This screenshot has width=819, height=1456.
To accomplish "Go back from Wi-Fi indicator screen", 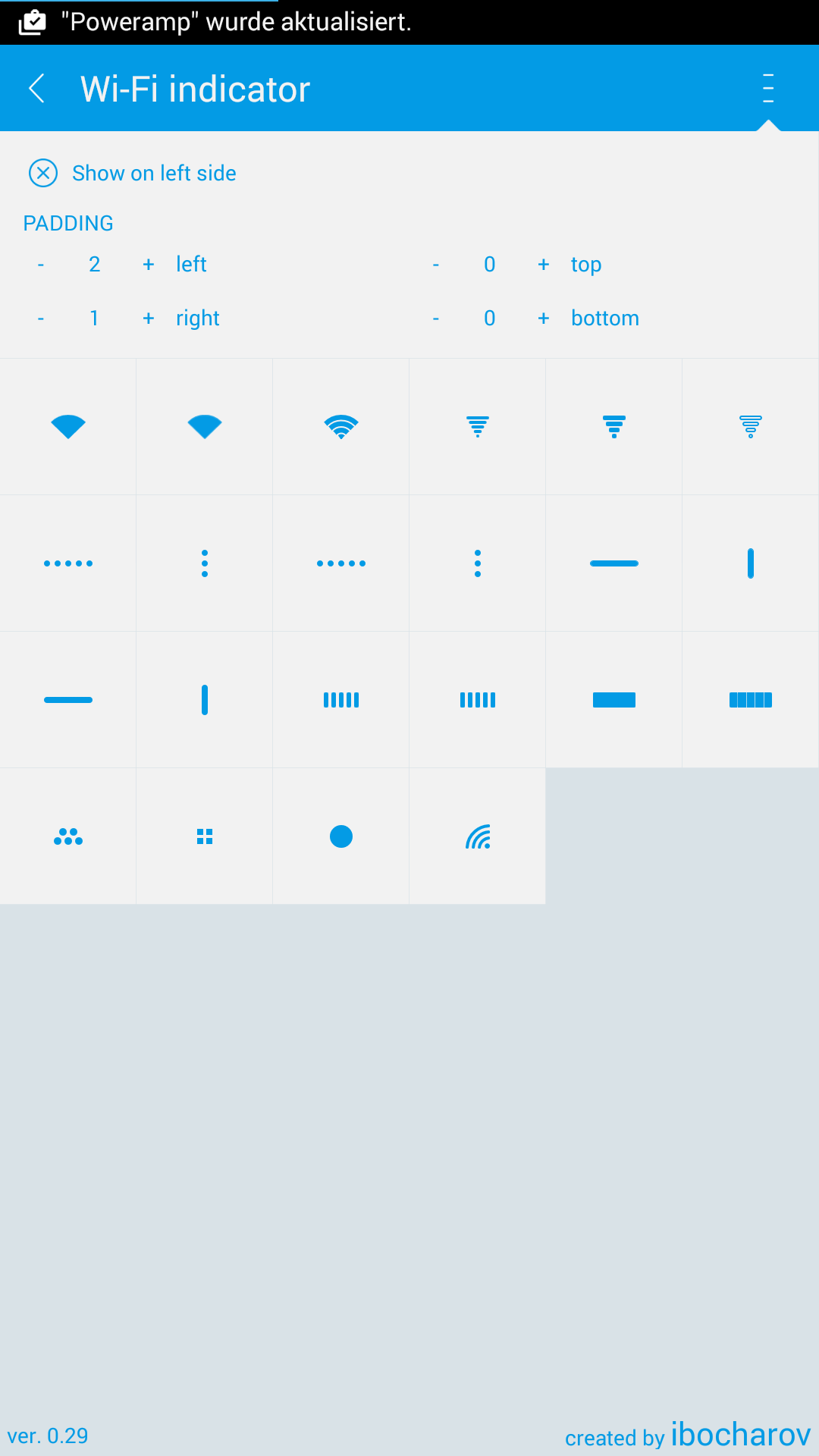I will (36, 89).
